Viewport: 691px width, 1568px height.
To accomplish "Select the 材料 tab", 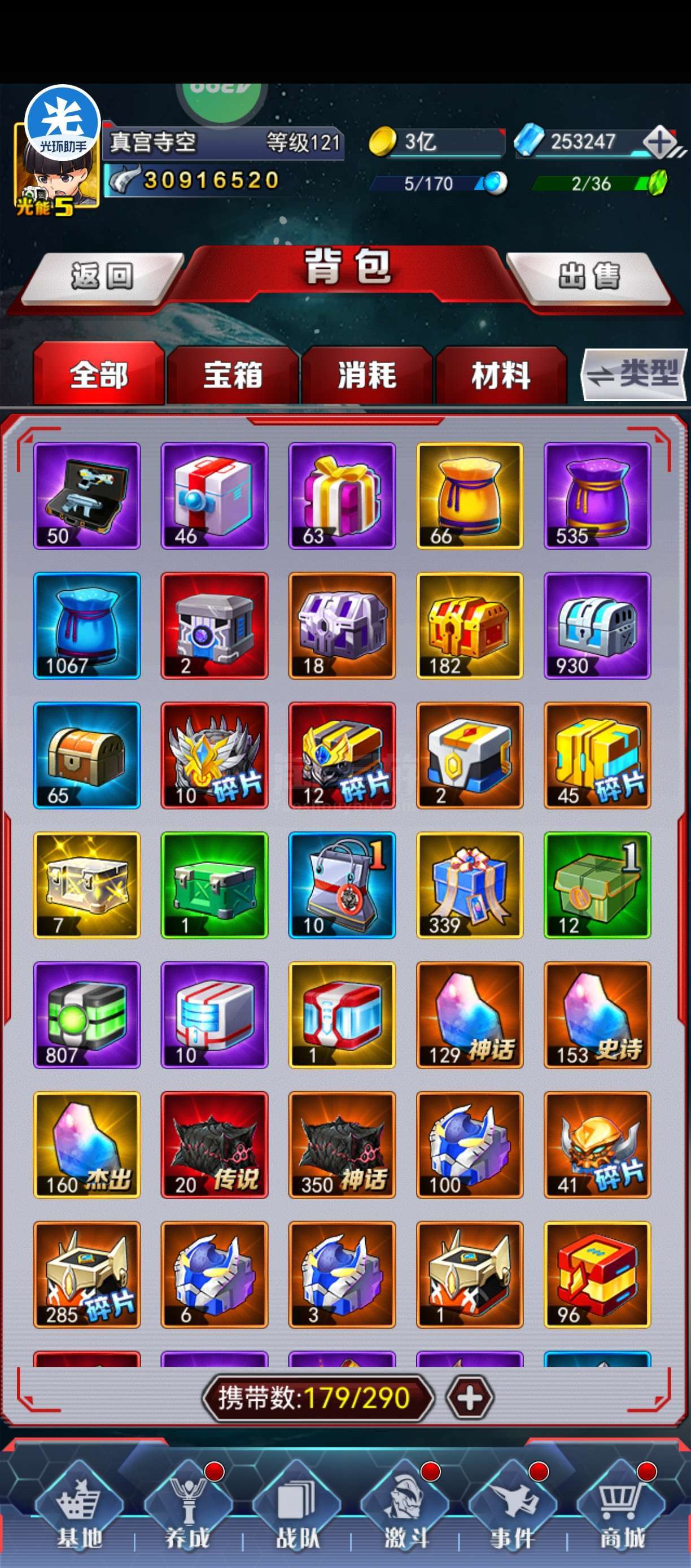I will [x=501, y=374].
